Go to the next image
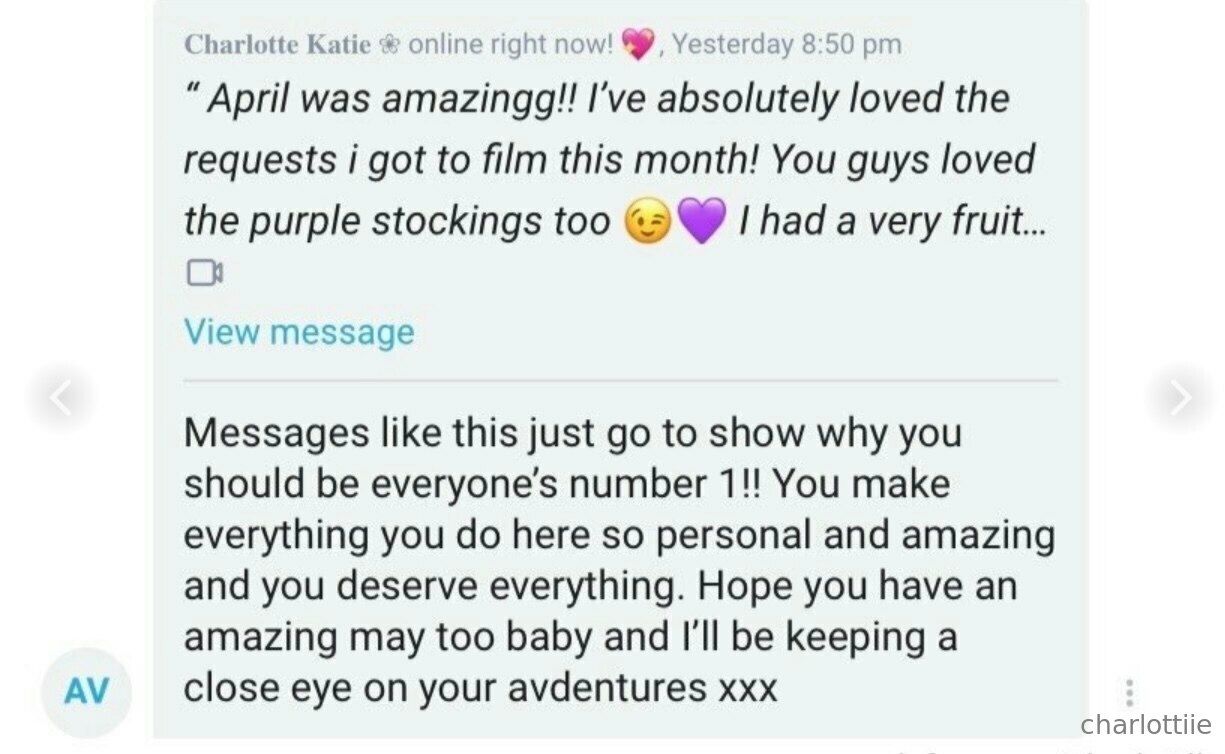The image size is (1225, 754). (x=1180, y=397)
